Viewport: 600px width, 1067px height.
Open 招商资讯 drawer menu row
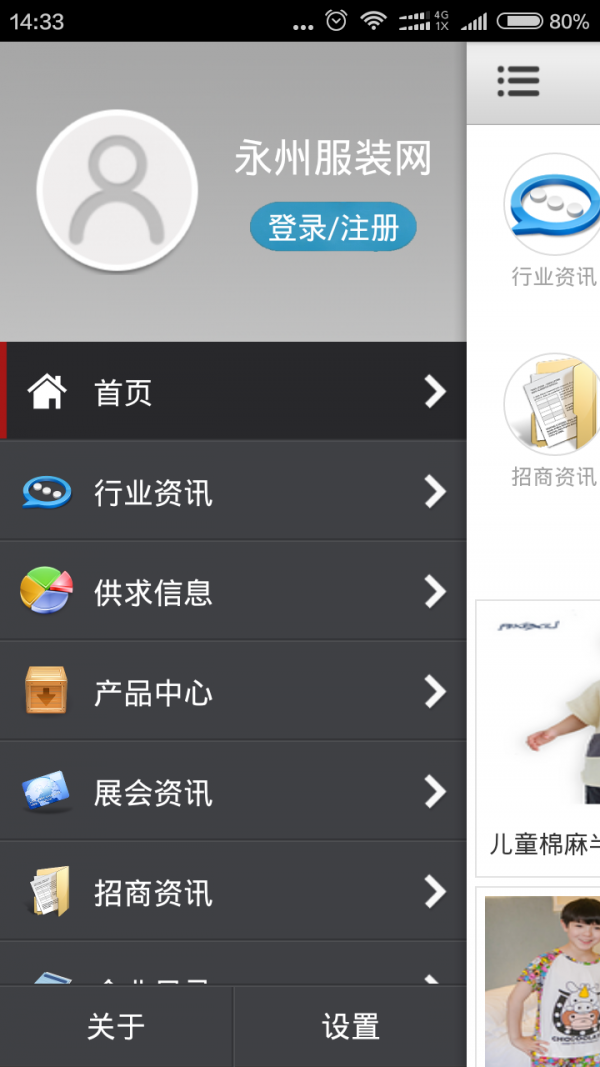coord(233,891)
